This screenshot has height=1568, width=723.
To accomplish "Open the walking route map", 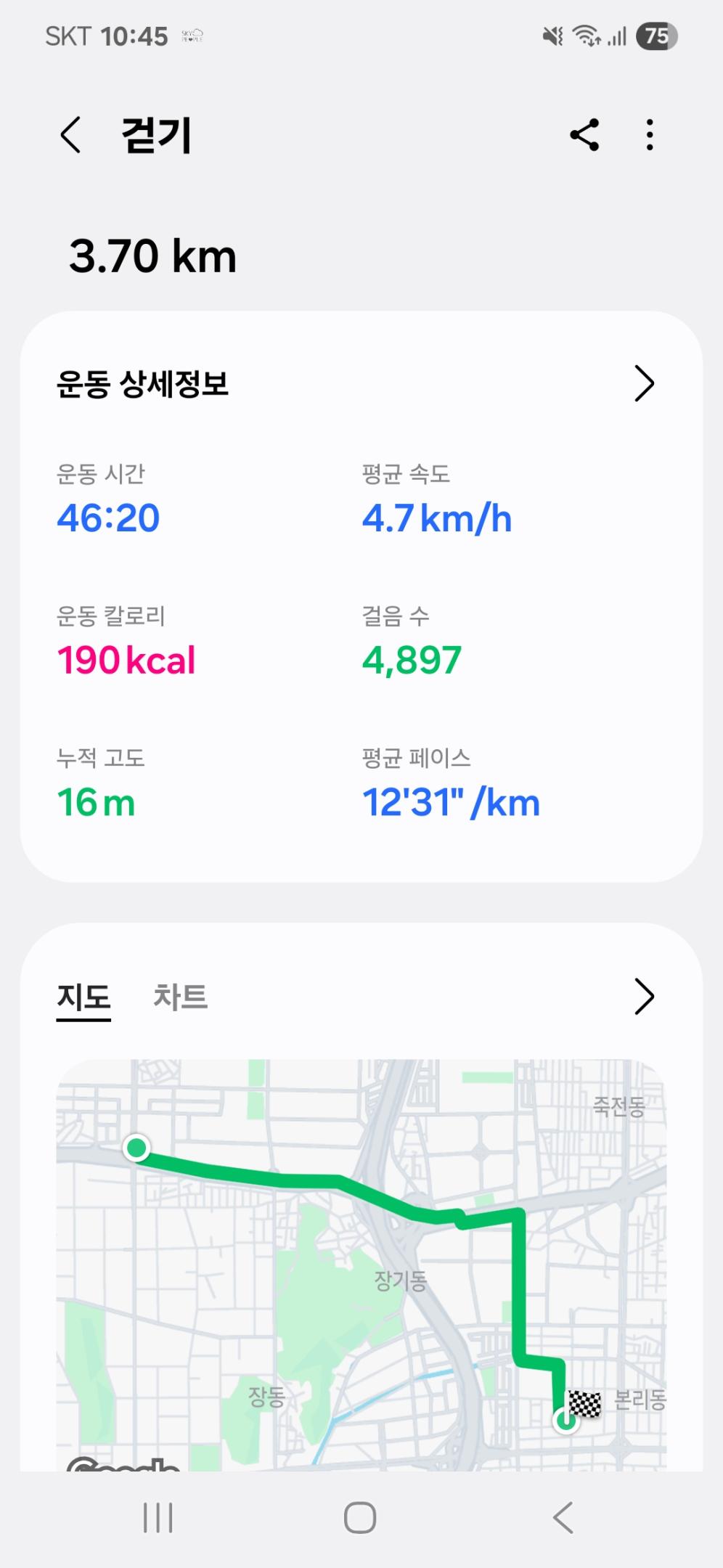I will coord(361,1263).
